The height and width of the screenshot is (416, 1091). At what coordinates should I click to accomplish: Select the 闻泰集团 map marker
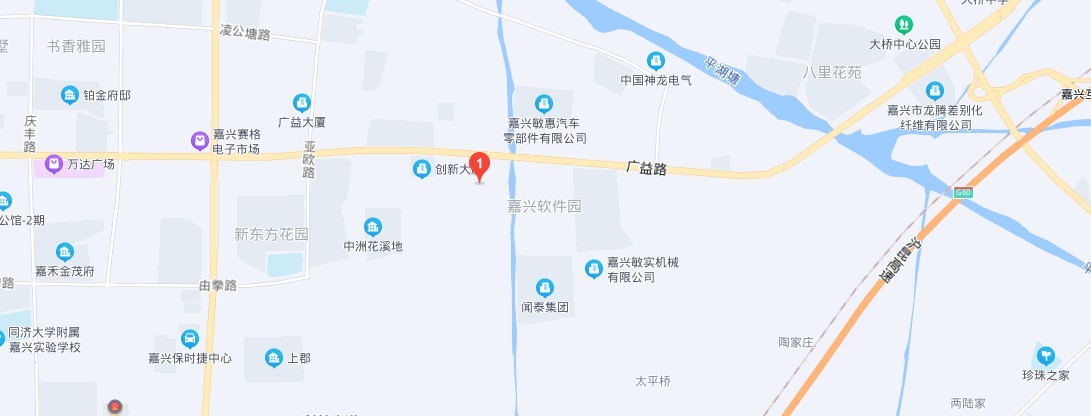[545, 287]
